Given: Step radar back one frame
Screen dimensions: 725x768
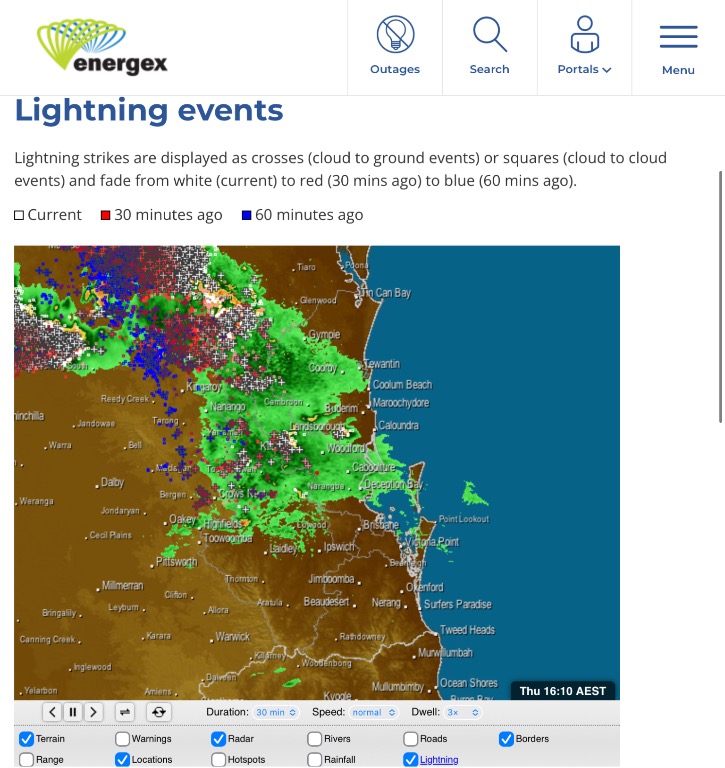Looking at the screenshot, I should point(52,712).
